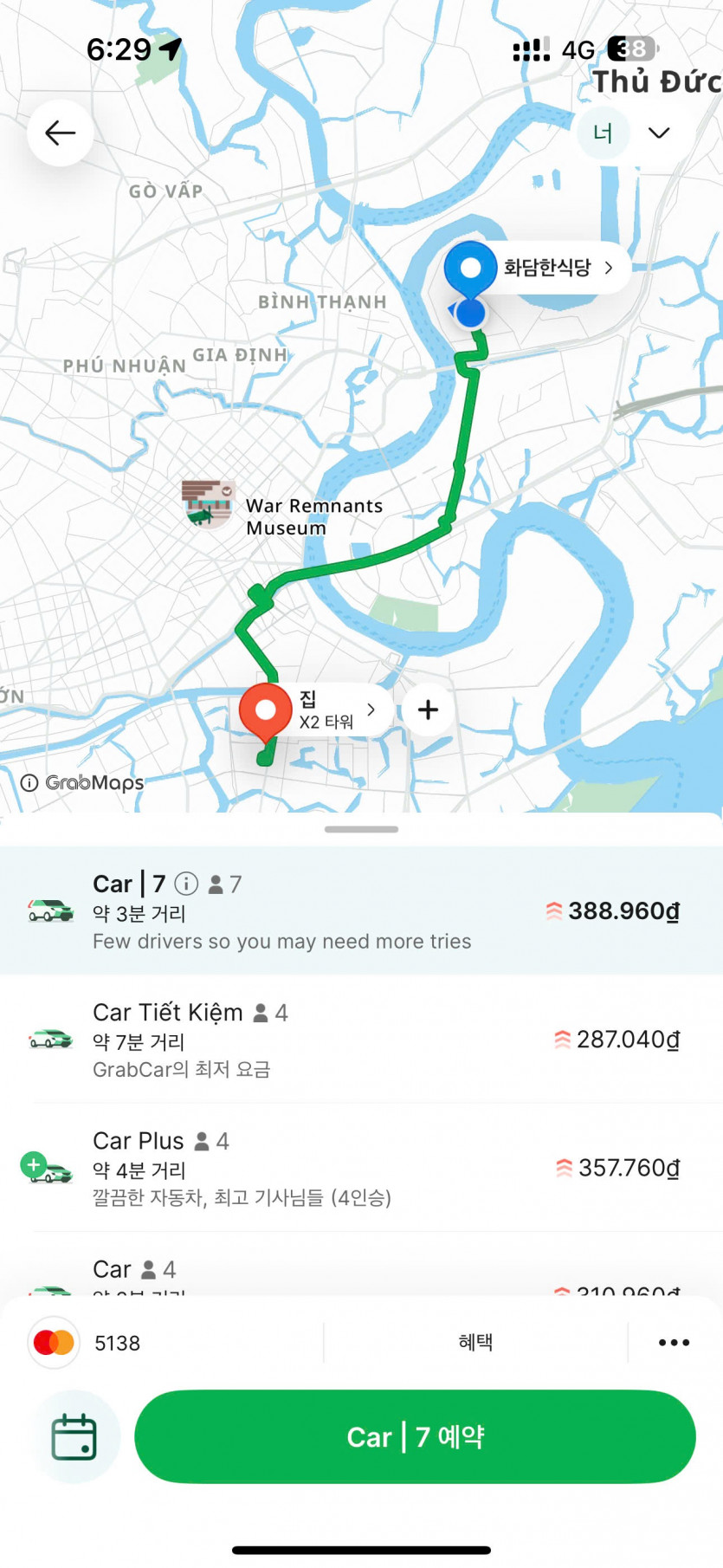Open more options with three dots
This screenshot has height=1568, width=723.
coord(674,1343)
